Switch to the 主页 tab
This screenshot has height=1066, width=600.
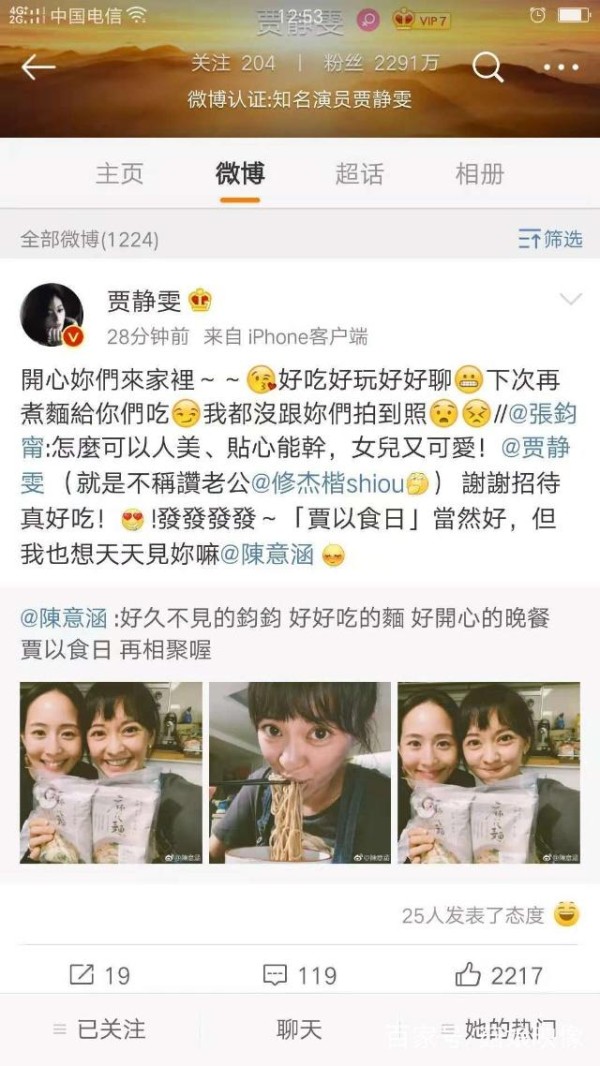pos(119,173)
